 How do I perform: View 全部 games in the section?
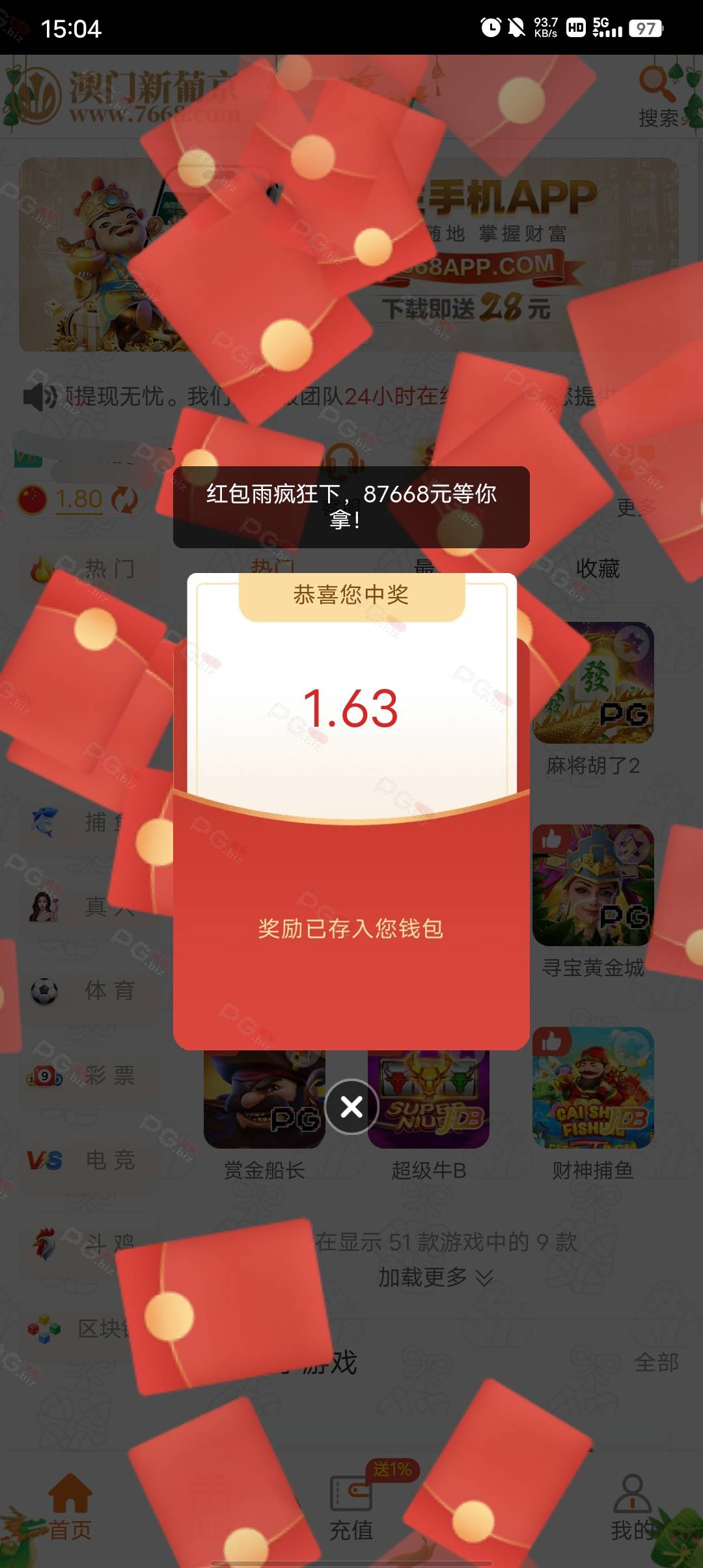[x=656, y=1362]
